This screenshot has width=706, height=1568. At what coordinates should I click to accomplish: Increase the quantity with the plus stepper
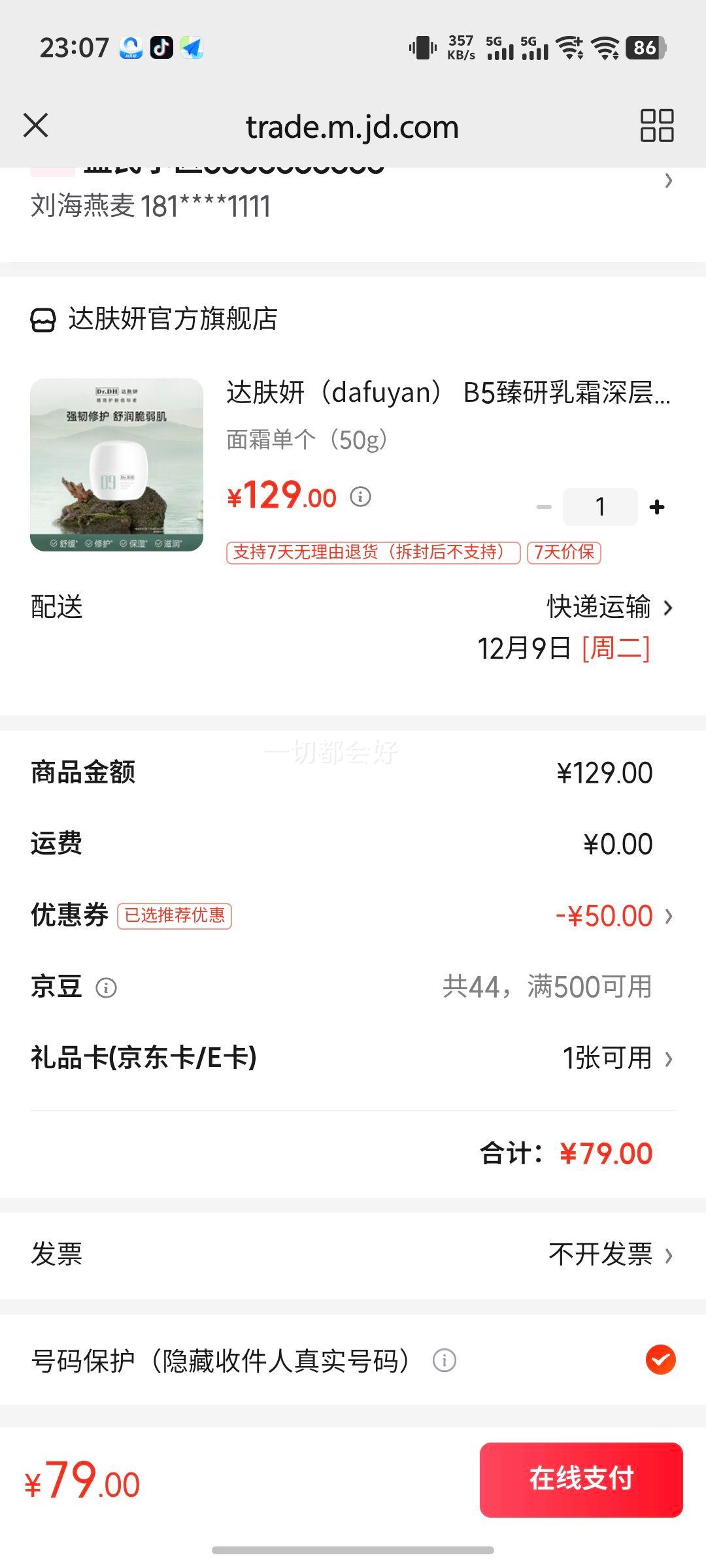tap(658, 506)
